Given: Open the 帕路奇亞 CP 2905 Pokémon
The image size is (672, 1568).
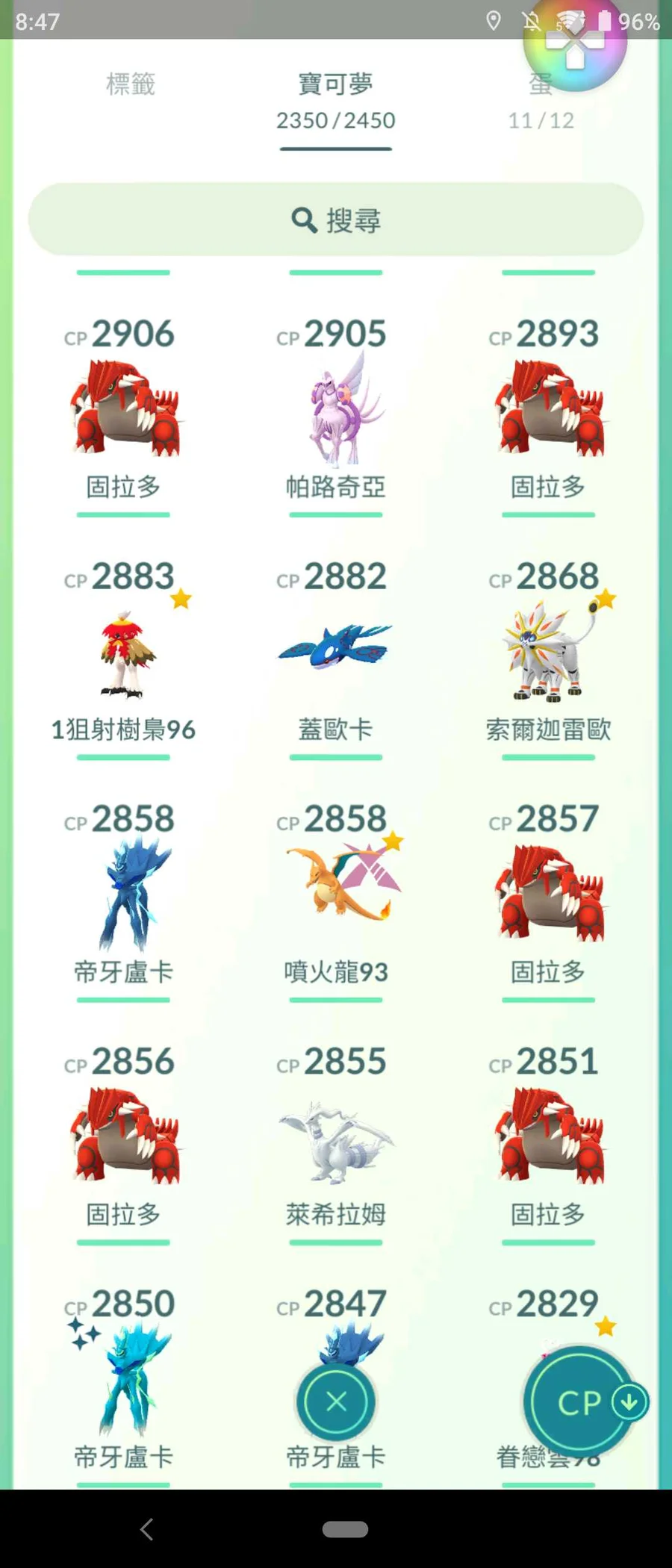Looking at the screenshot, I should [x=336, y=411].
